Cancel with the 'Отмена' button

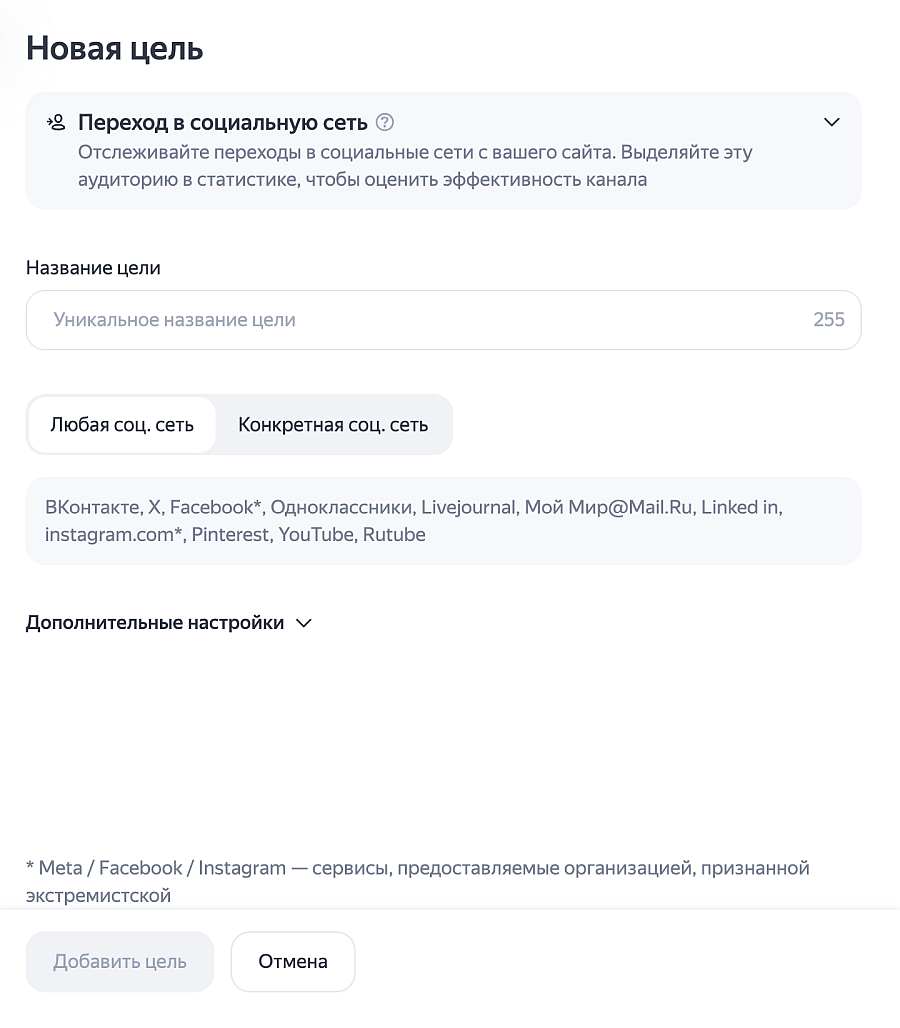293,962
